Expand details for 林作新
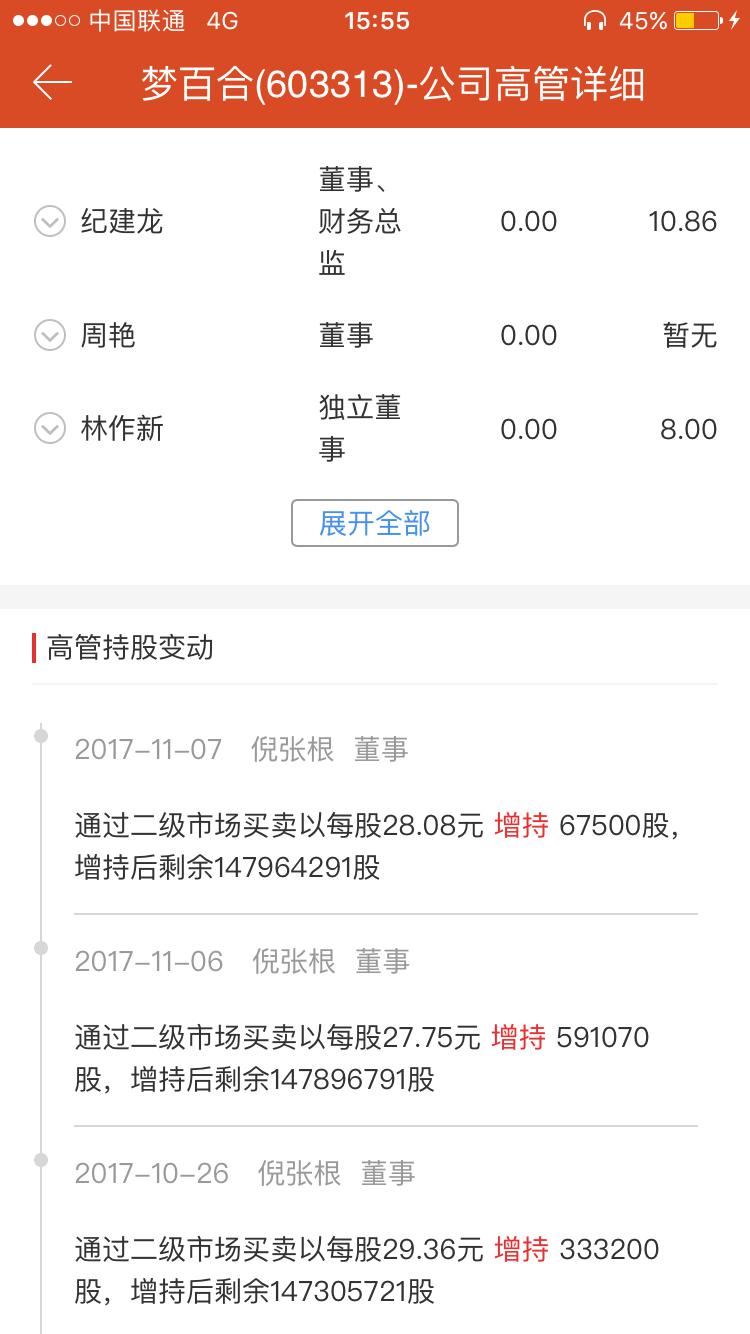 point(49,428)
